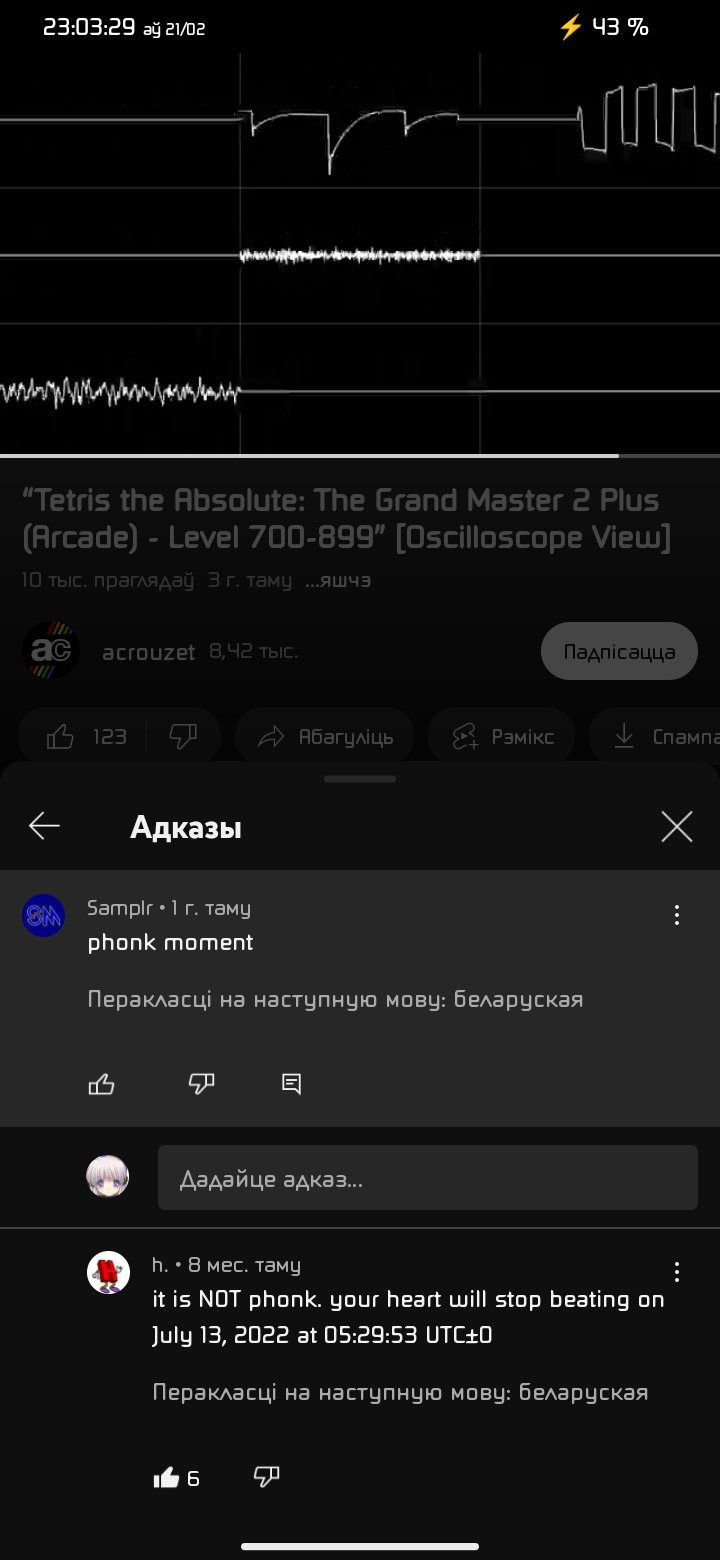This screenshot has width=720, height=1560.
Task: Focus the add a reply field
Action: [427, 1179]
